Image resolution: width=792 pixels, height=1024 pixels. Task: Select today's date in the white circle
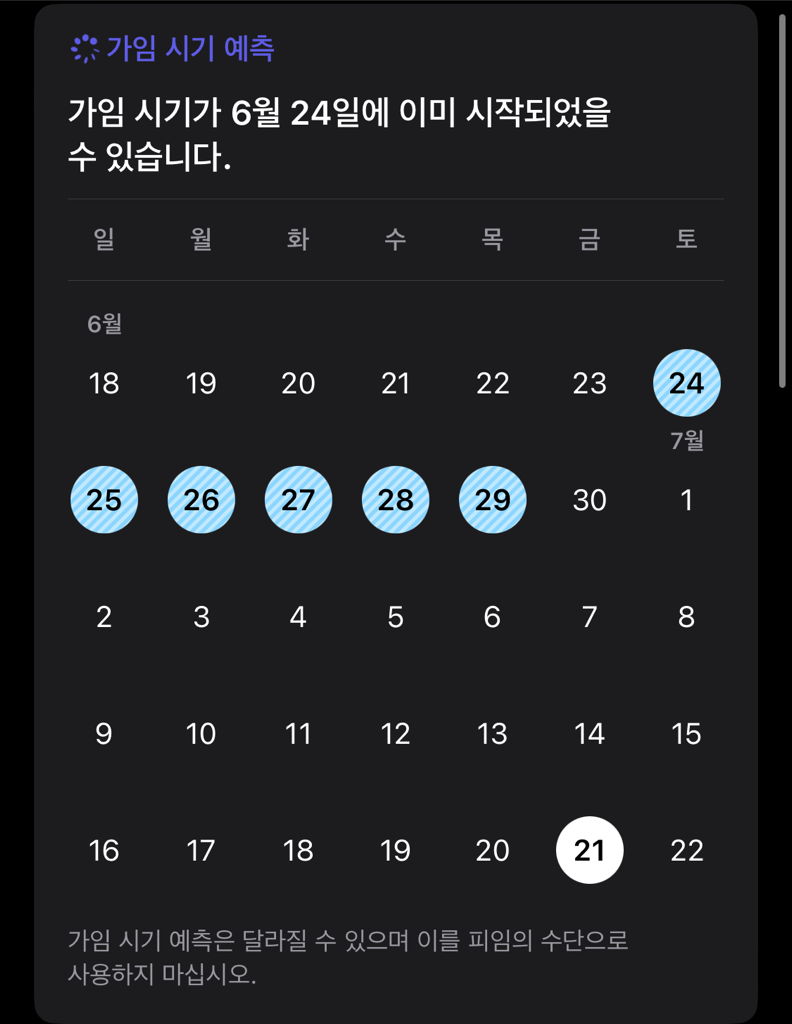(589, 850)
